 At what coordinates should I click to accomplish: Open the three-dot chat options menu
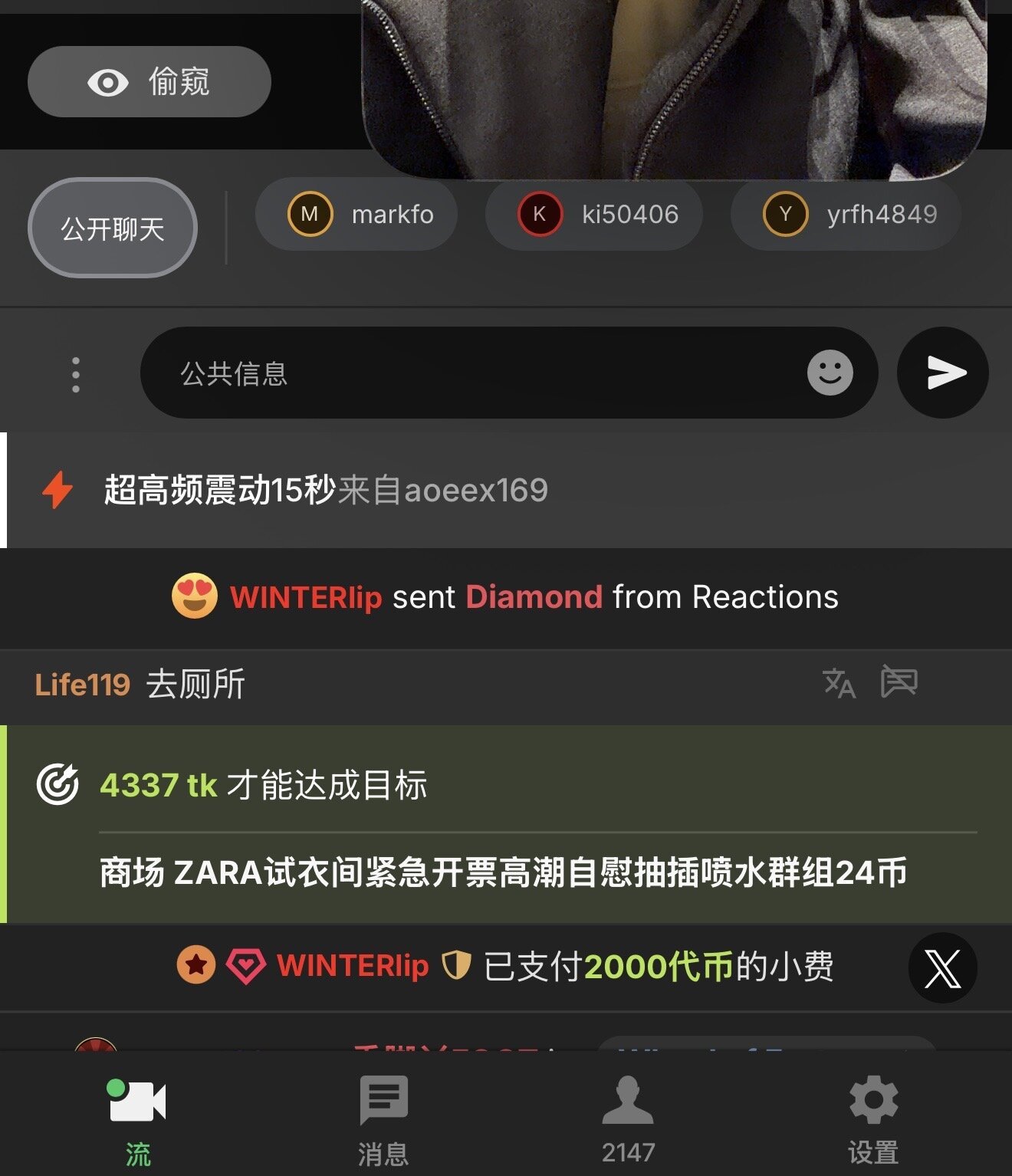click(x=75, y=374)
